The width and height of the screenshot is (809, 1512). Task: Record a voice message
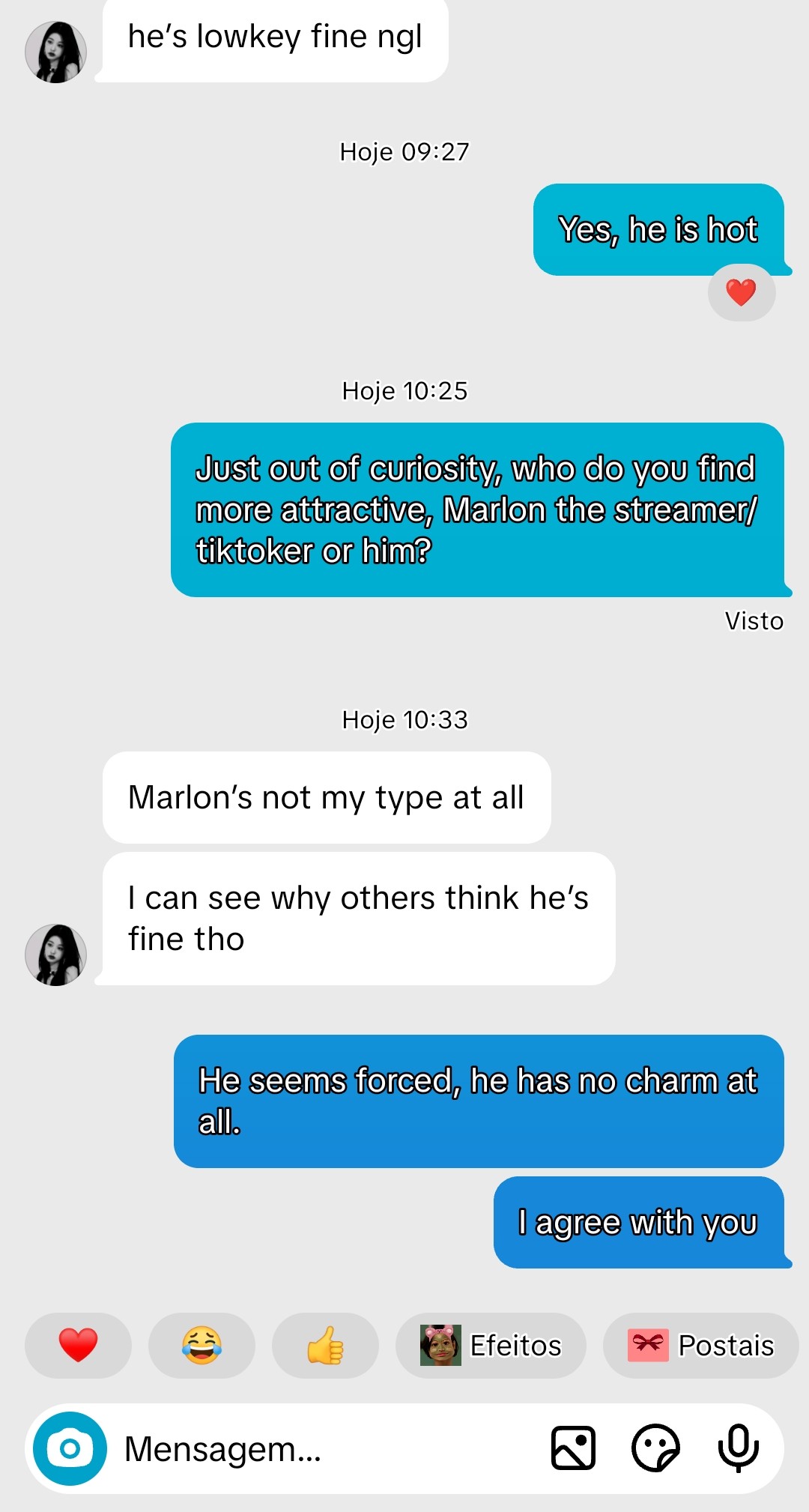(x=739, y=1448)
